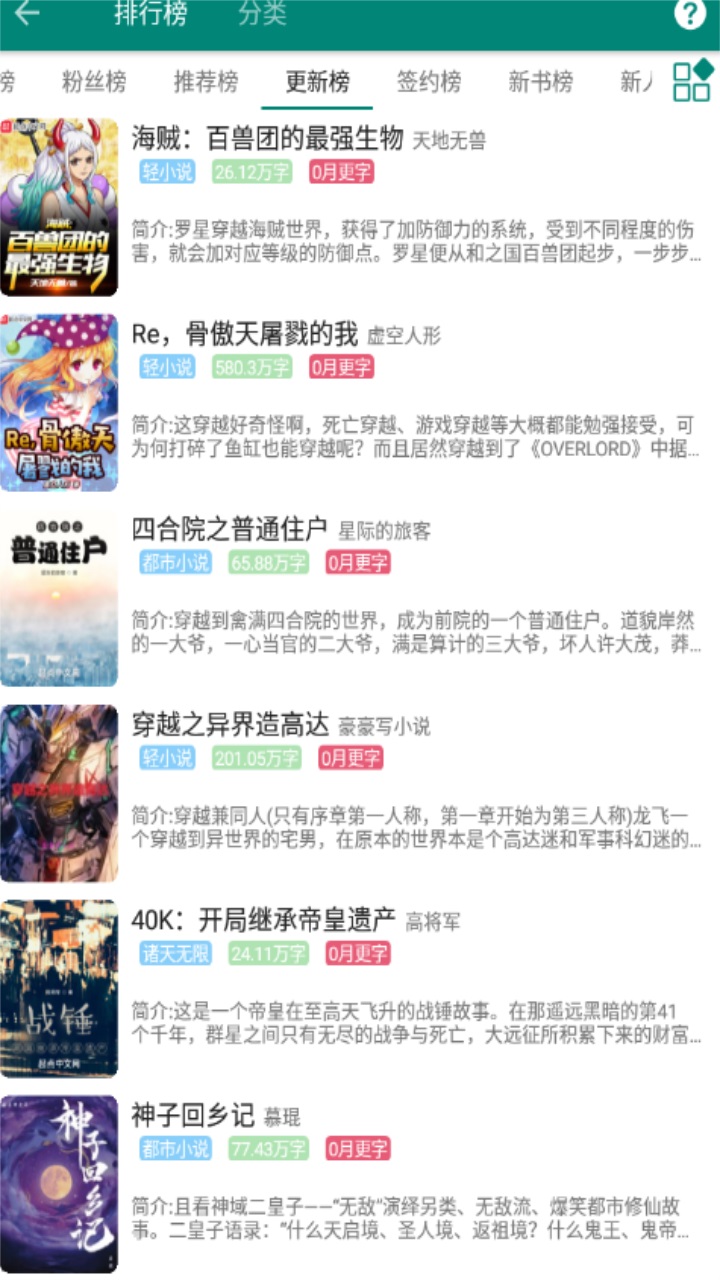Select the 推荐榜 ranking tab
720x1280 pixels.
pyautogui.click(x=206, y=82)
